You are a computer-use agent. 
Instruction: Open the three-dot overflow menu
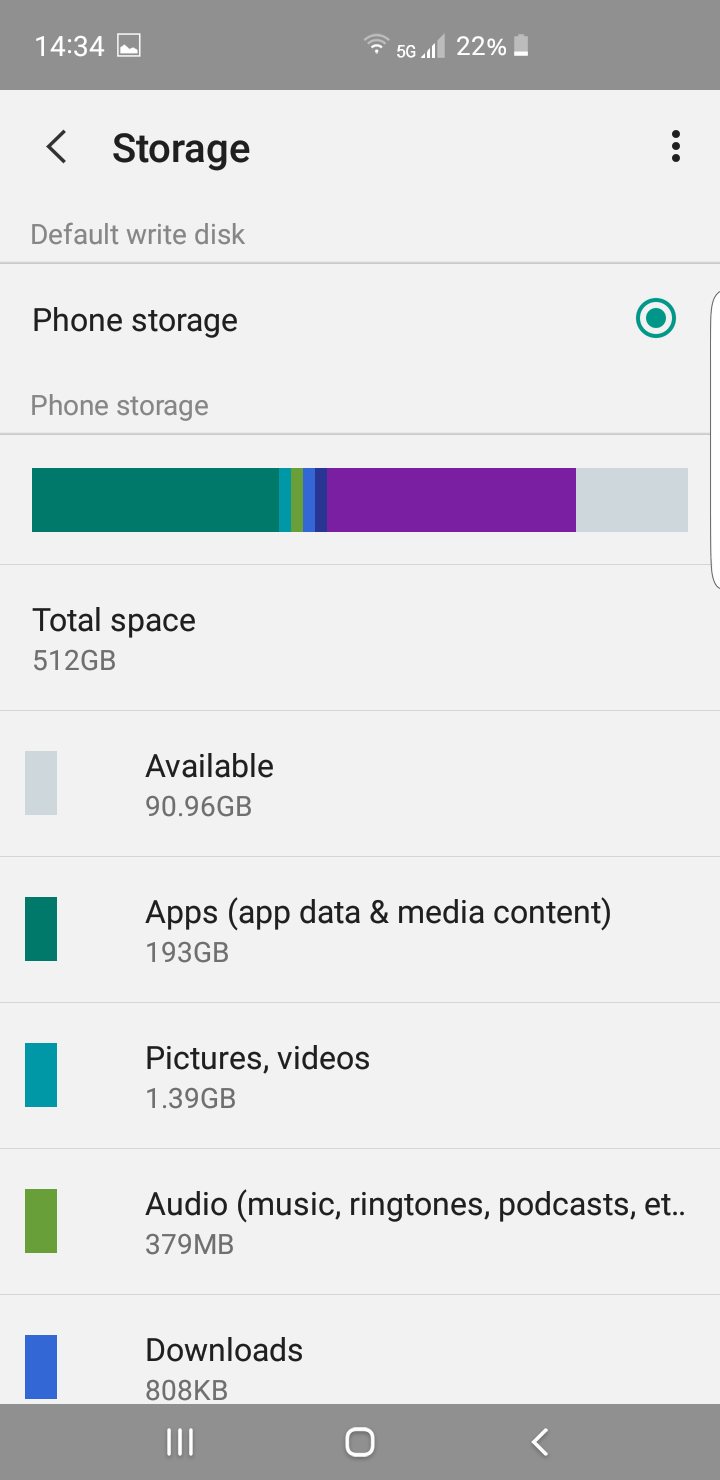(676, 147)
